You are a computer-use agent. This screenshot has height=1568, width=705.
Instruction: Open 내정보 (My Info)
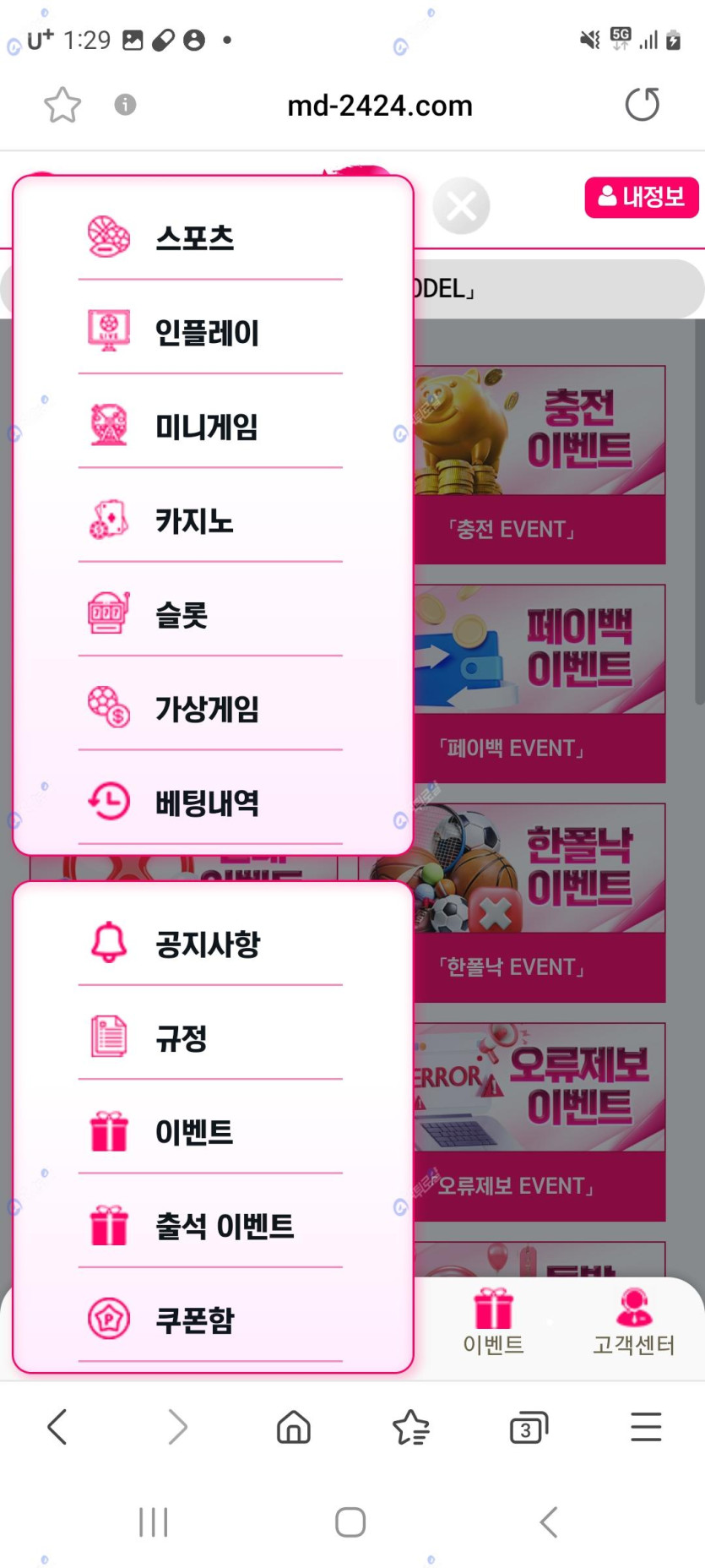(642, 197)
